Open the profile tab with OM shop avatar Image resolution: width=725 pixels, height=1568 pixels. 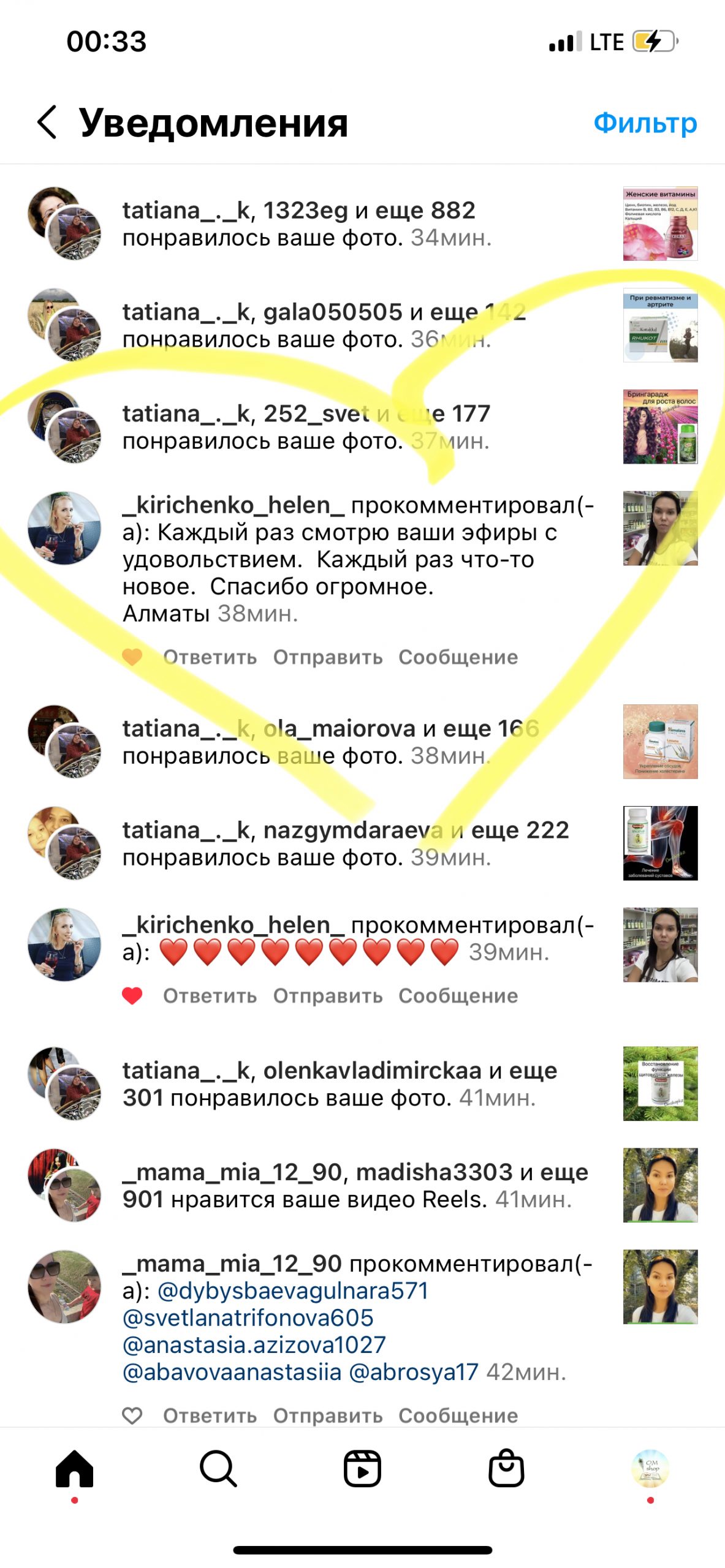[650, 1468]
